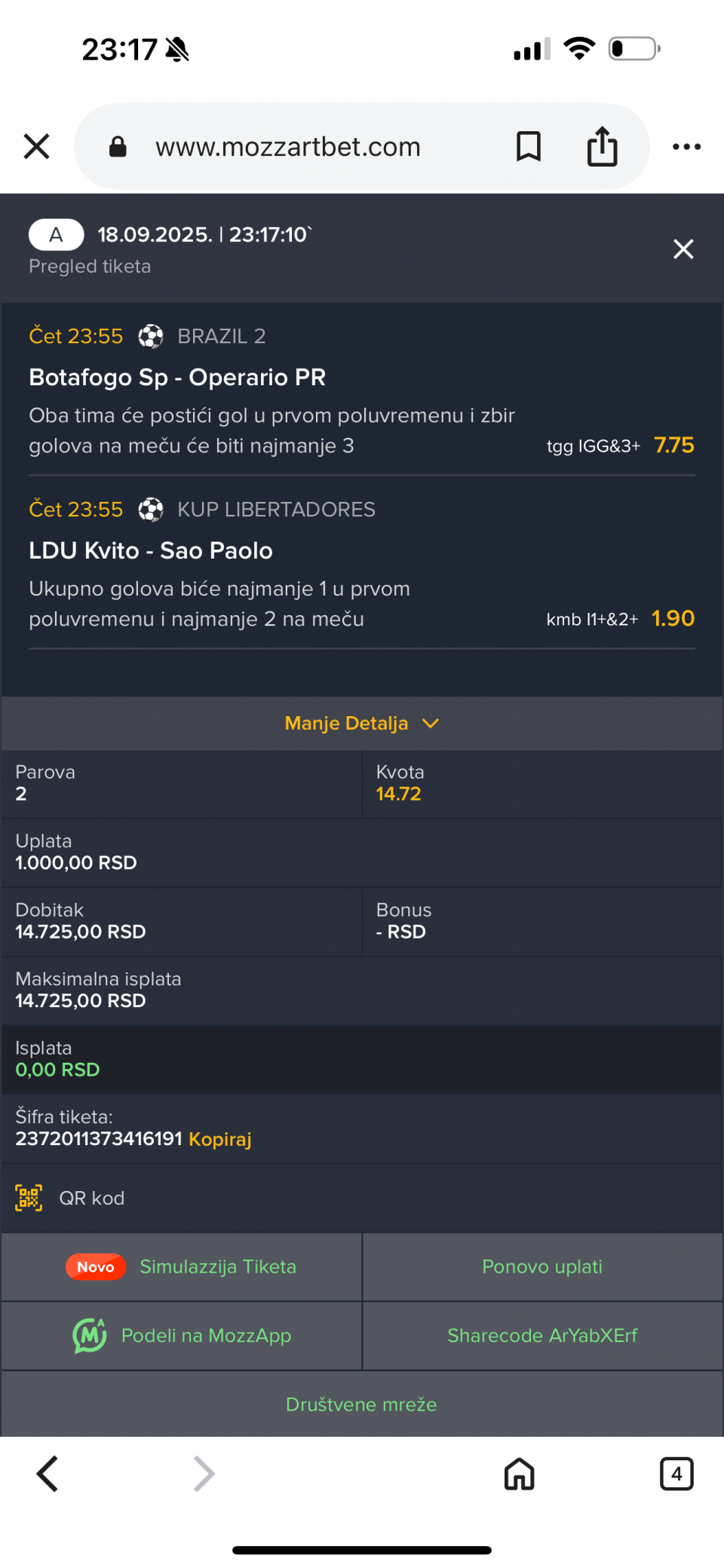Open Društvene mreže sharing

click(362, 1404)
